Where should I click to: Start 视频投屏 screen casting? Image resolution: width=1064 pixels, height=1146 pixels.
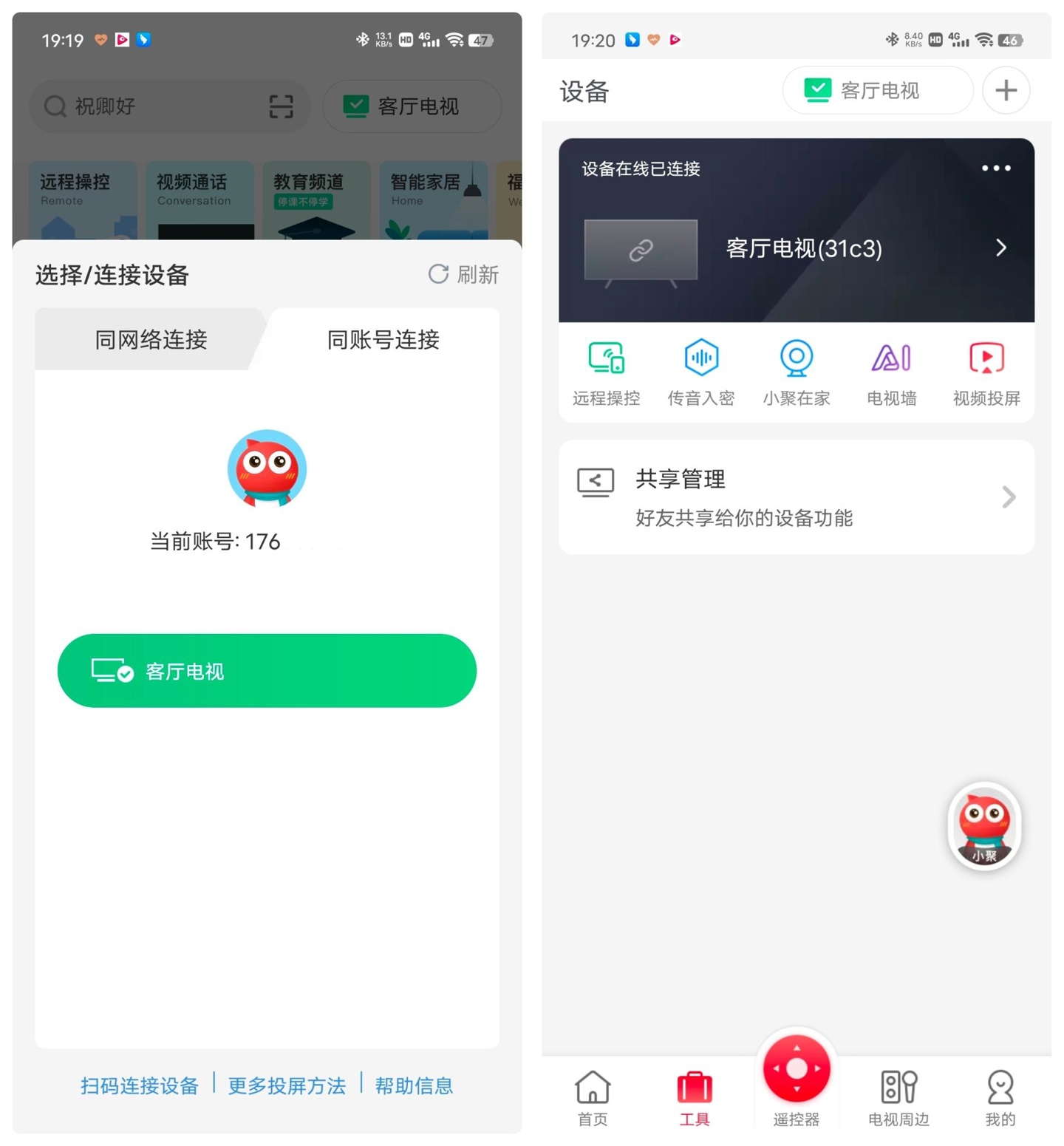tap(986, 371)
